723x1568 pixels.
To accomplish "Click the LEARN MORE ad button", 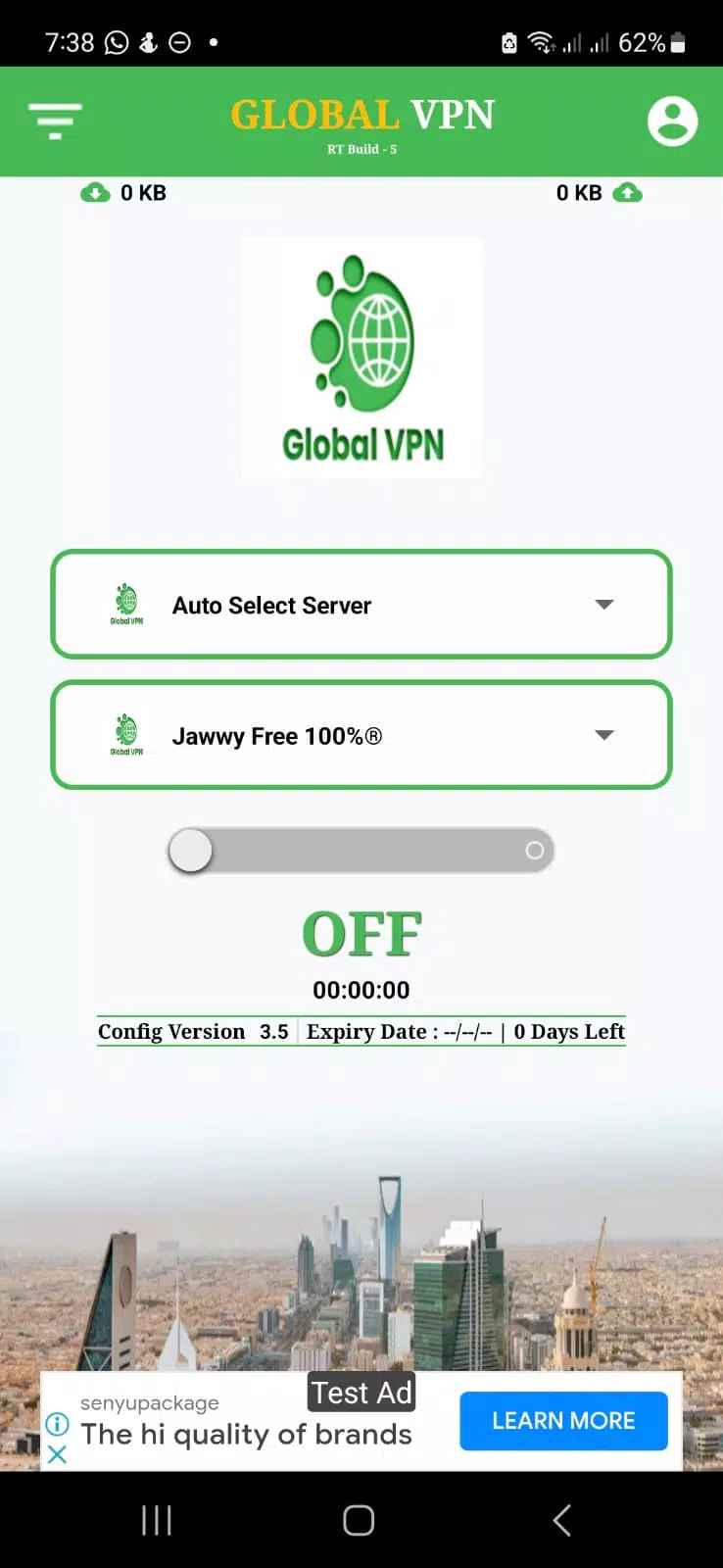I will (563, 1420).
